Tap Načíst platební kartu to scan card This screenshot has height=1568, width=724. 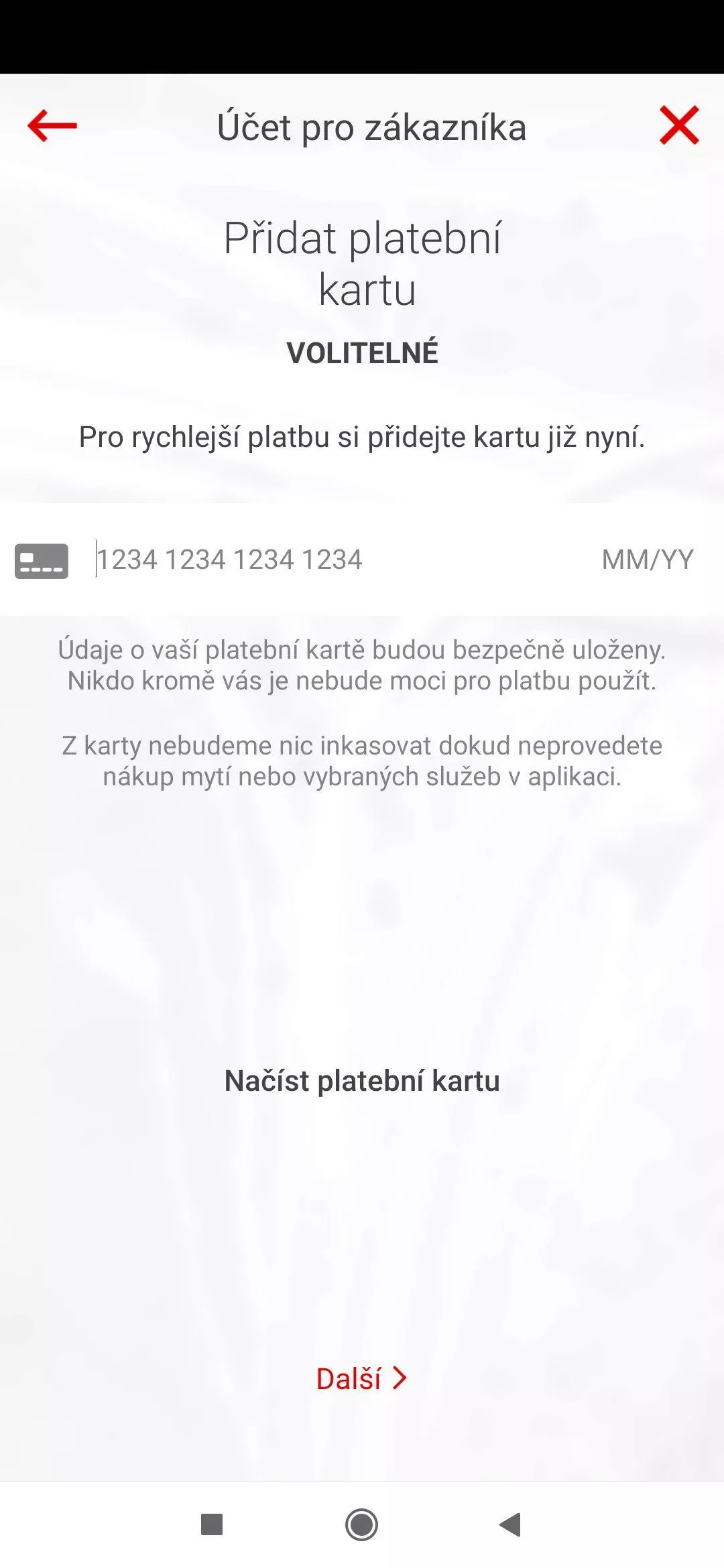click(362, 1081)
